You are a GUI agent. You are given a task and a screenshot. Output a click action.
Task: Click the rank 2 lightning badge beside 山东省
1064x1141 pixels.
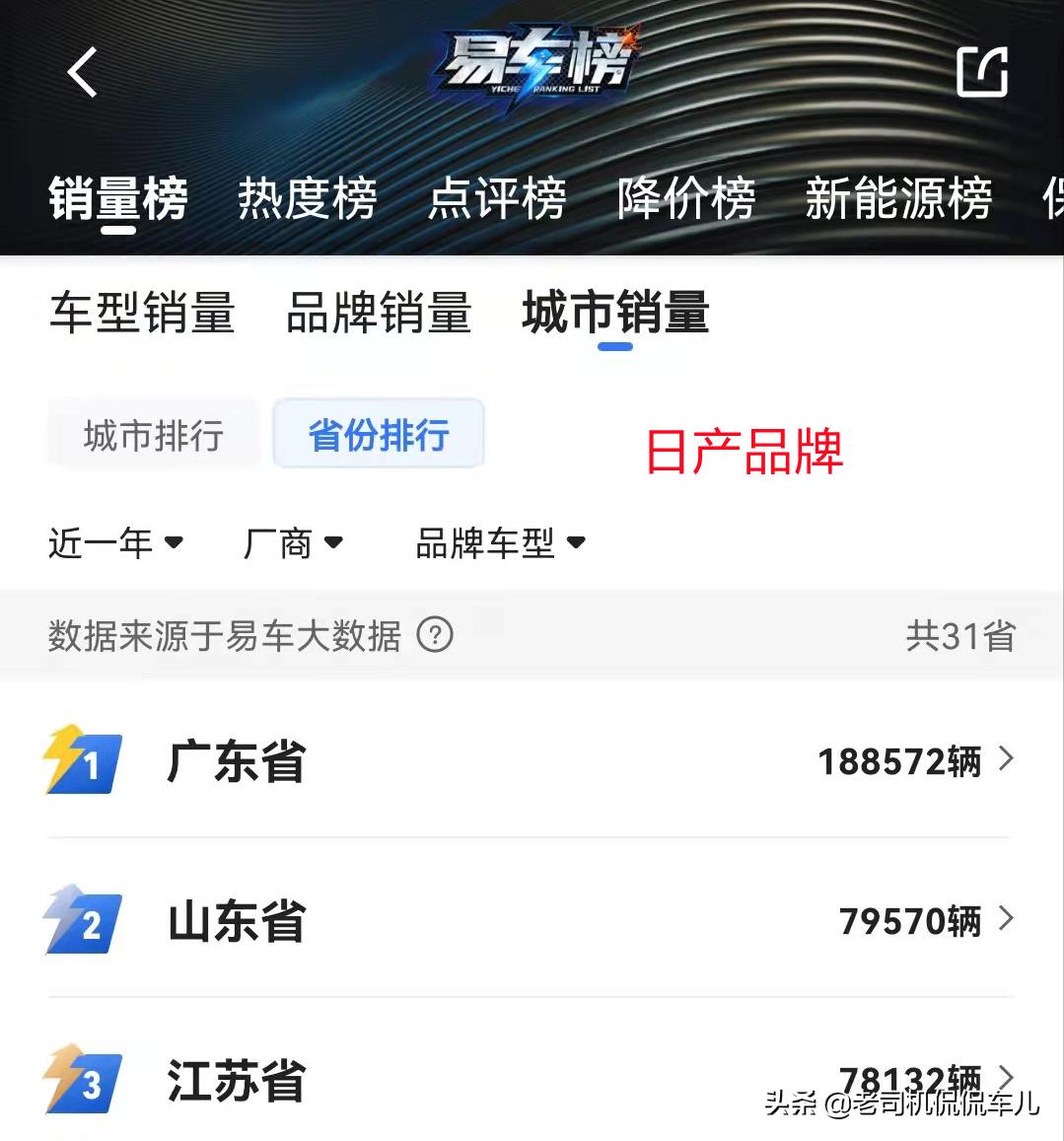point(81,919)
